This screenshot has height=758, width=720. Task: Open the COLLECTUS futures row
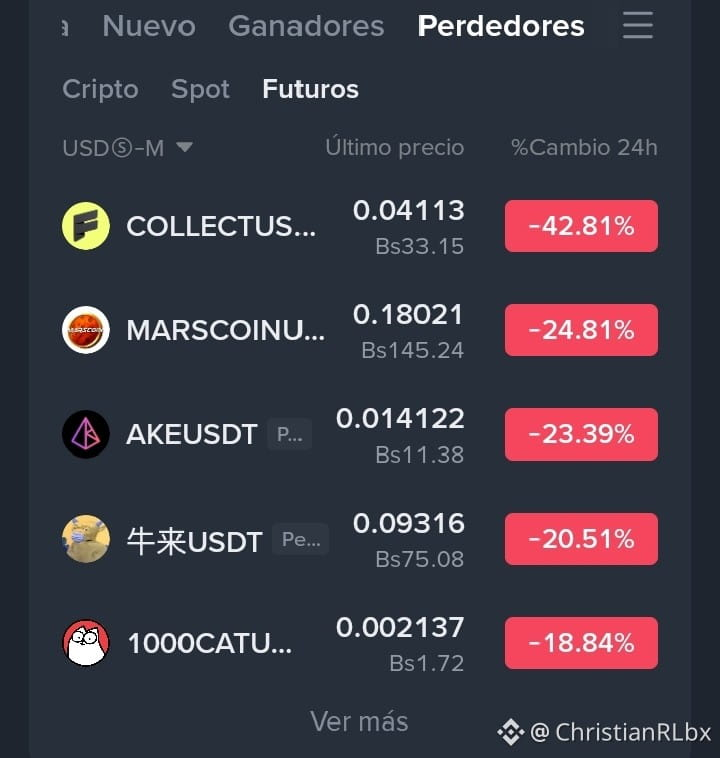click(360, 226)
